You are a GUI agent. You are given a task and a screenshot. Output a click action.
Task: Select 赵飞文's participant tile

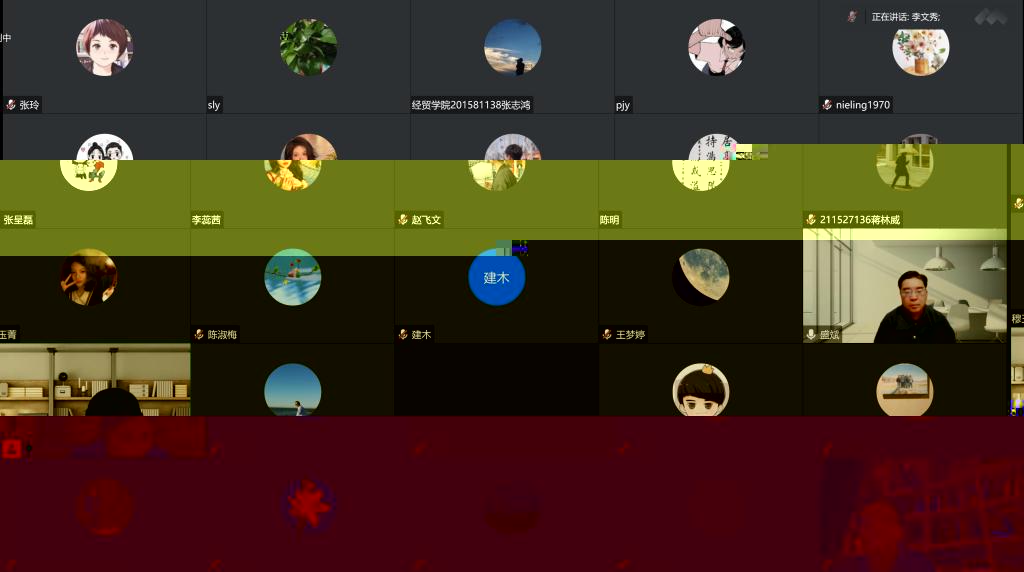coord(496,190)
